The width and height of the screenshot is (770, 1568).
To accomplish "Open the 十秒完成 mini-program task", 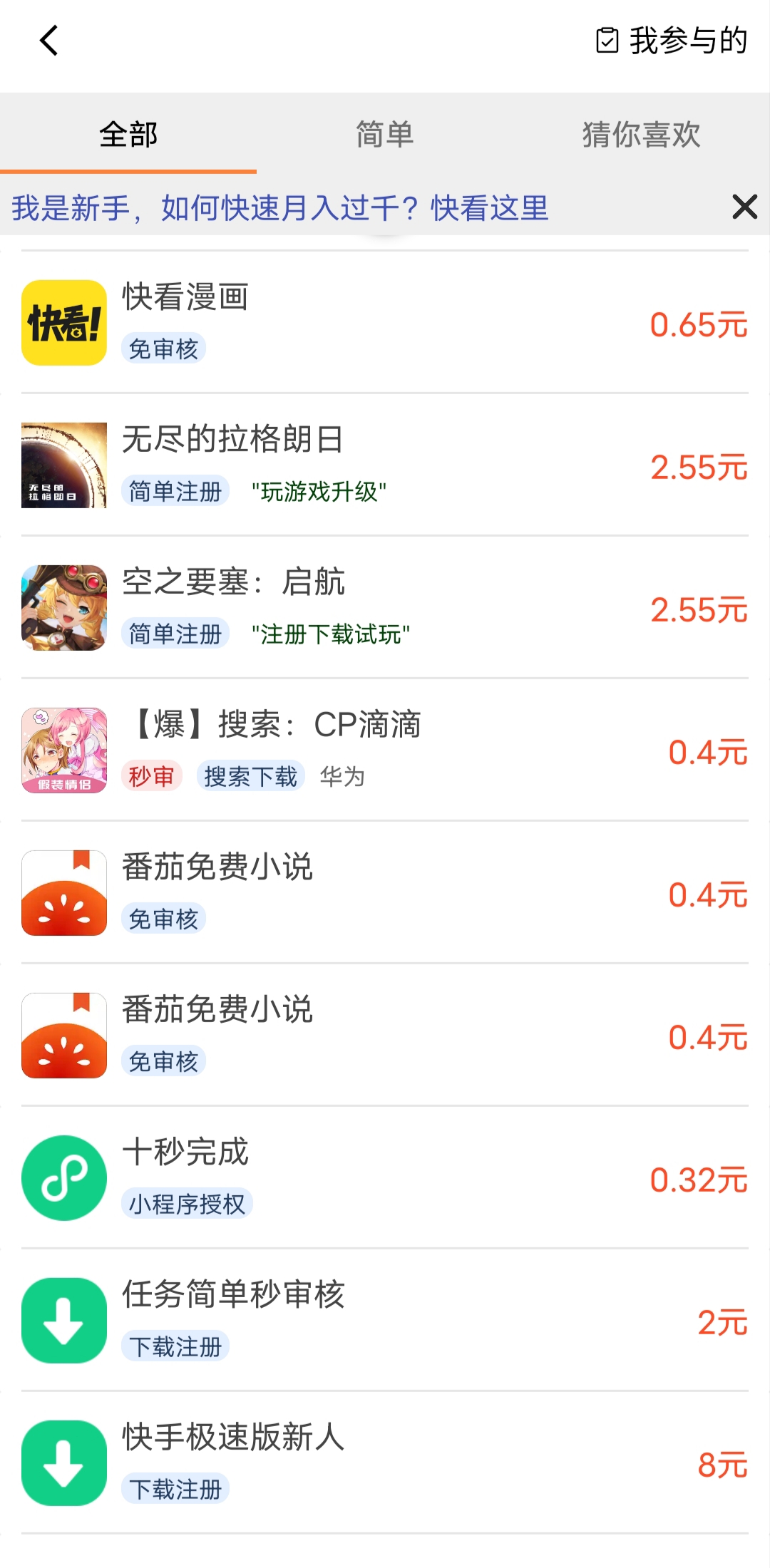I will [x=385, y=1178].
